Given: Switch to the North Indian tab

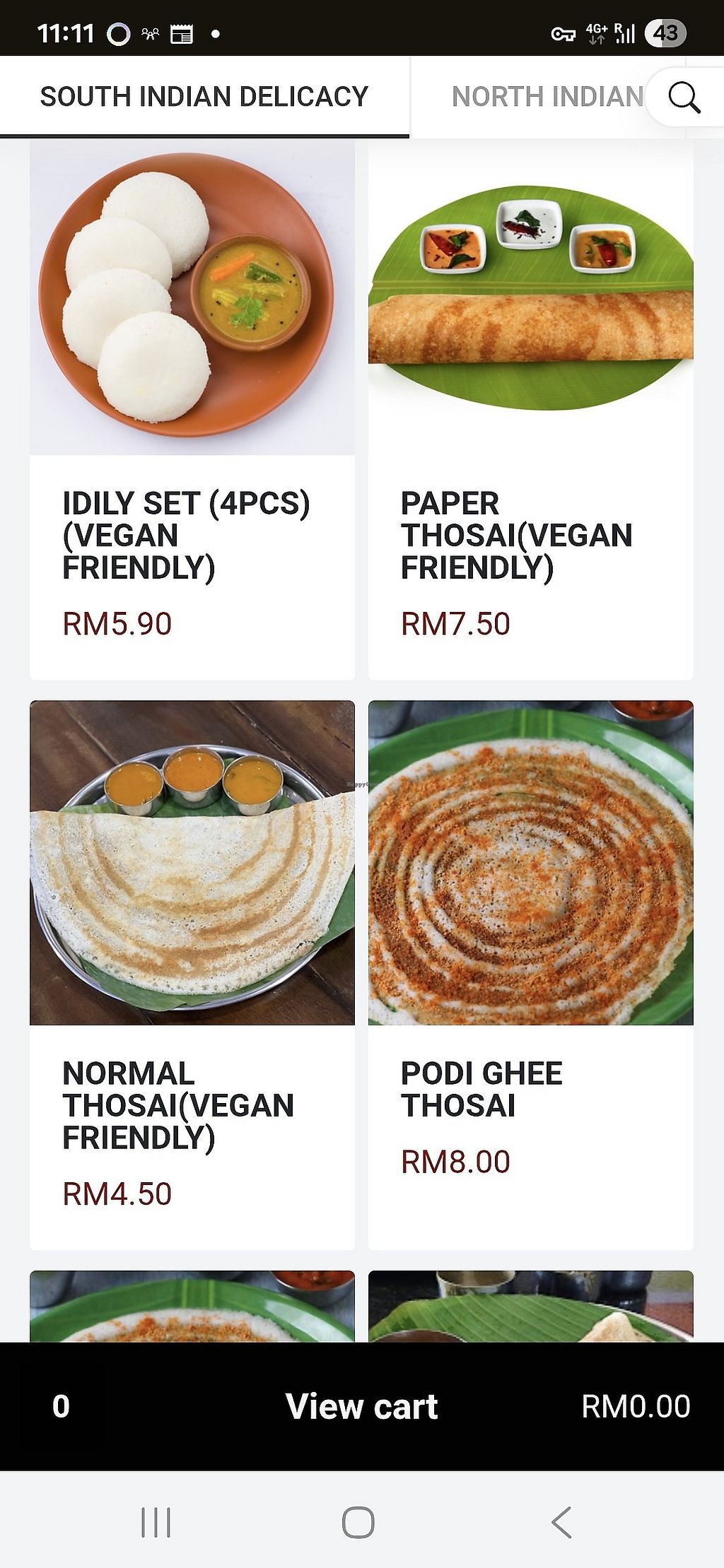Looking at the screenshot, I should 547,97.
